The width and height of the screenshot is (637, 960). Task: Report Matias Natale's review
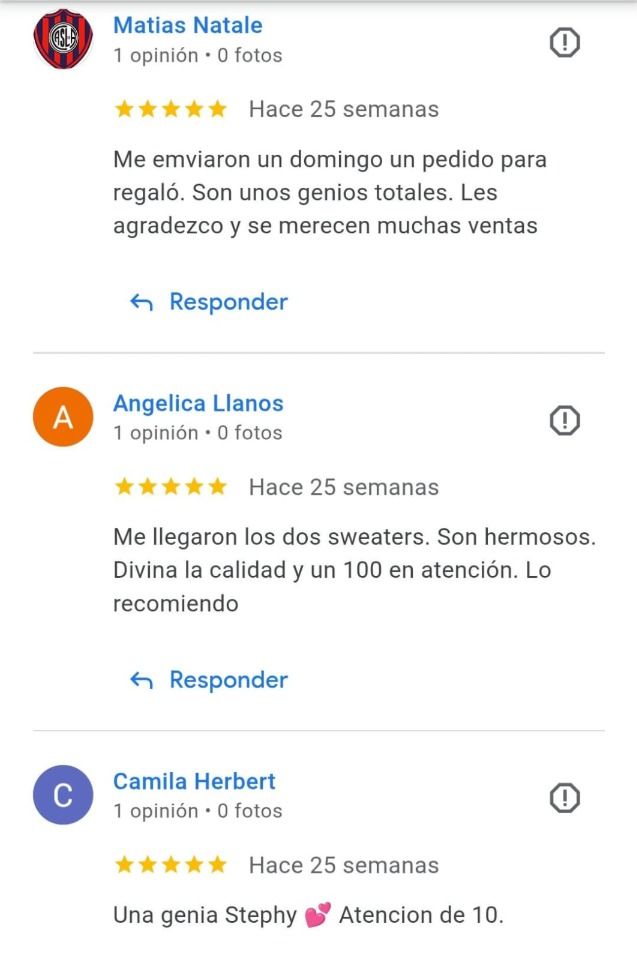pos(565,43)
